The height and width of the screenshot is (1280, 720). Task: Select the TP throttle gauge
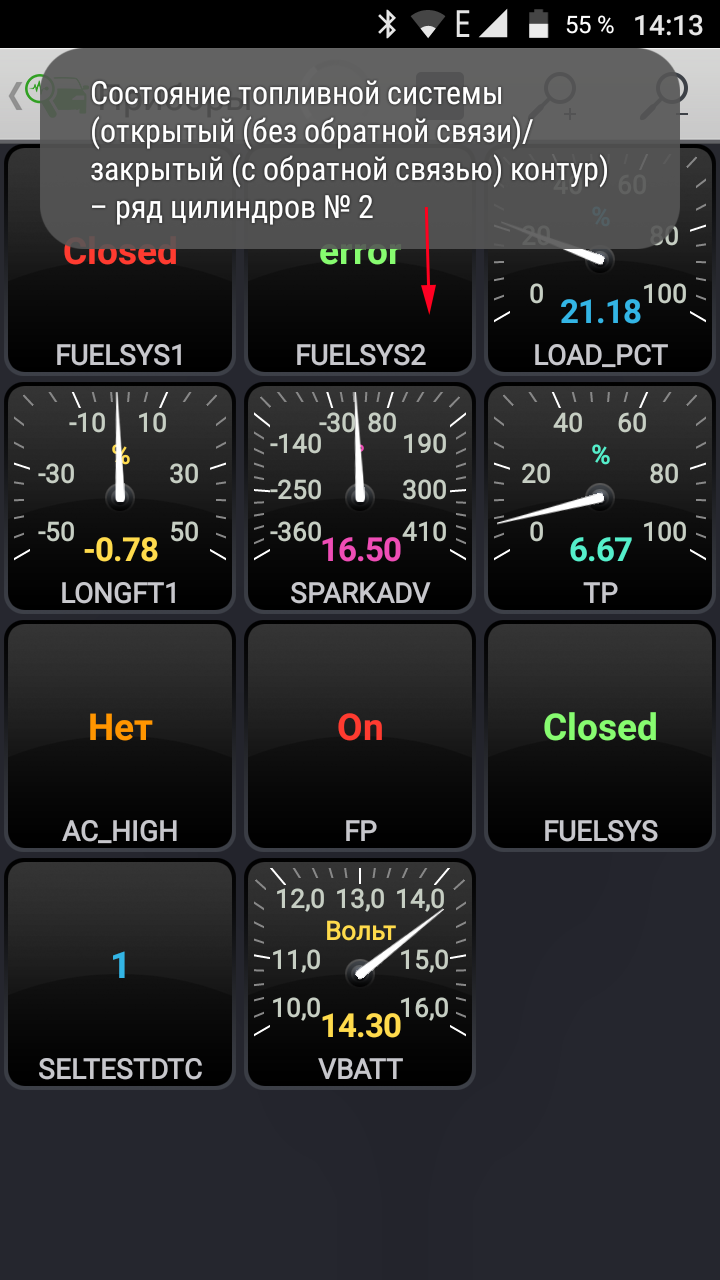[600, 497]
